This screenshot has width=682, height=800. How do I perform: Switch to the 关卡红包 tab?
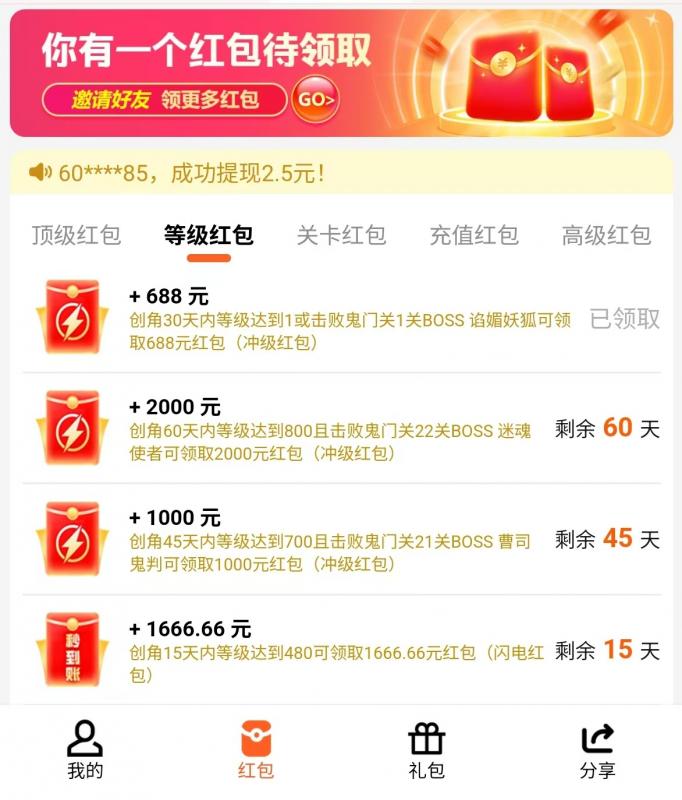341,236
